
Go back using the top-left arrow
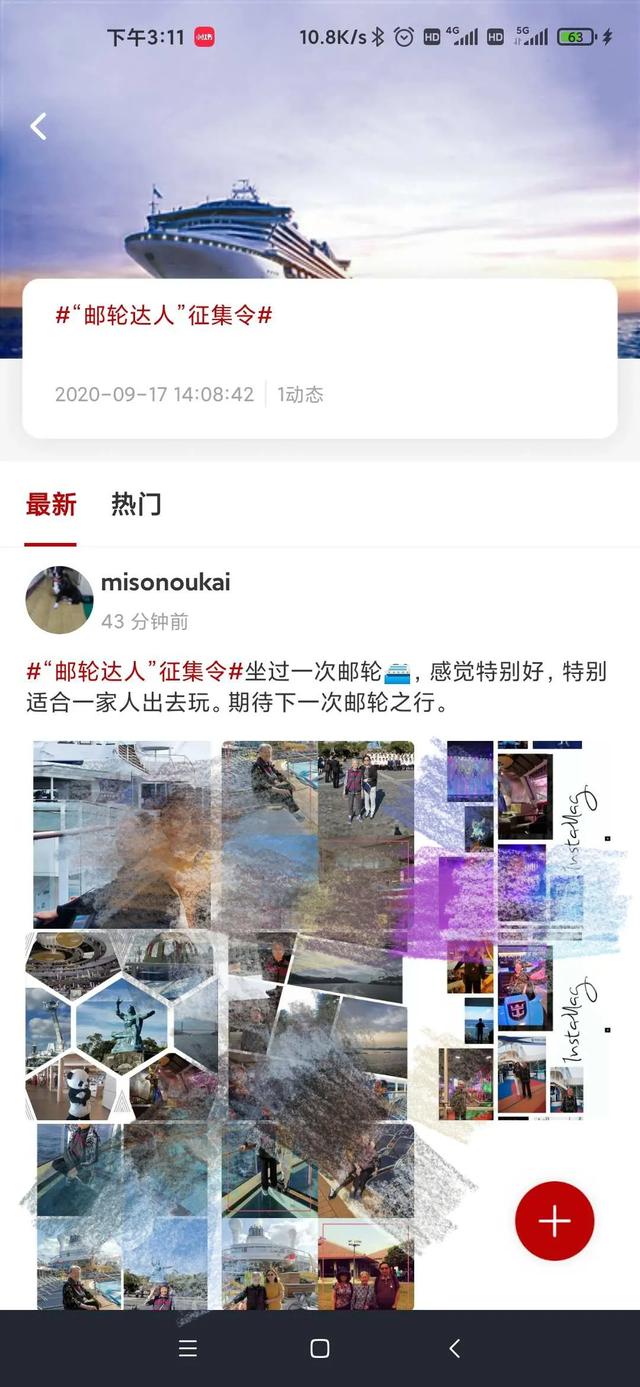[x=38, y=126]
